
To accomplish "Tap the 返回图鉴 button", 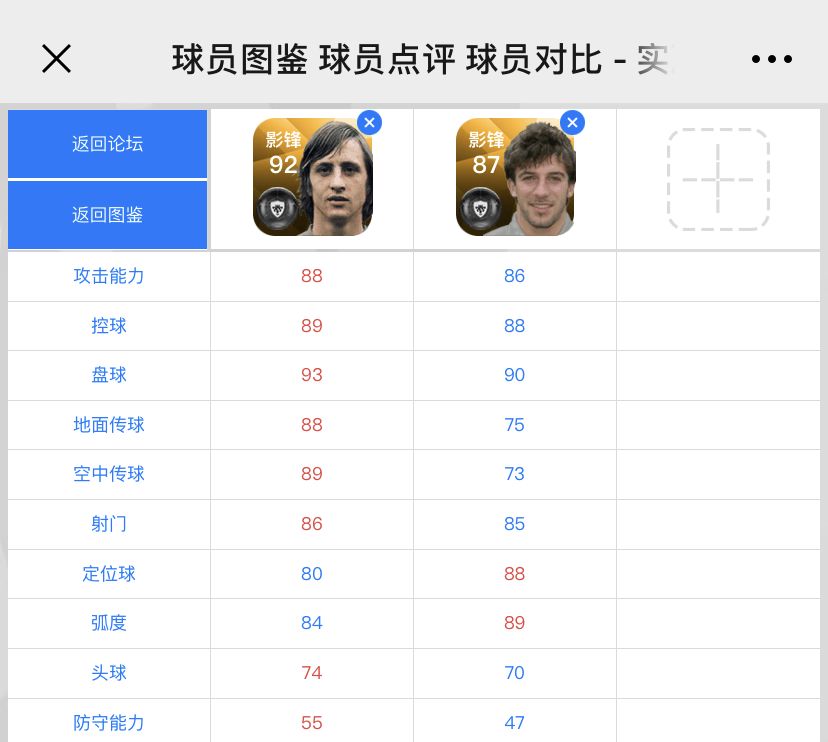I will tap(107, 215).
